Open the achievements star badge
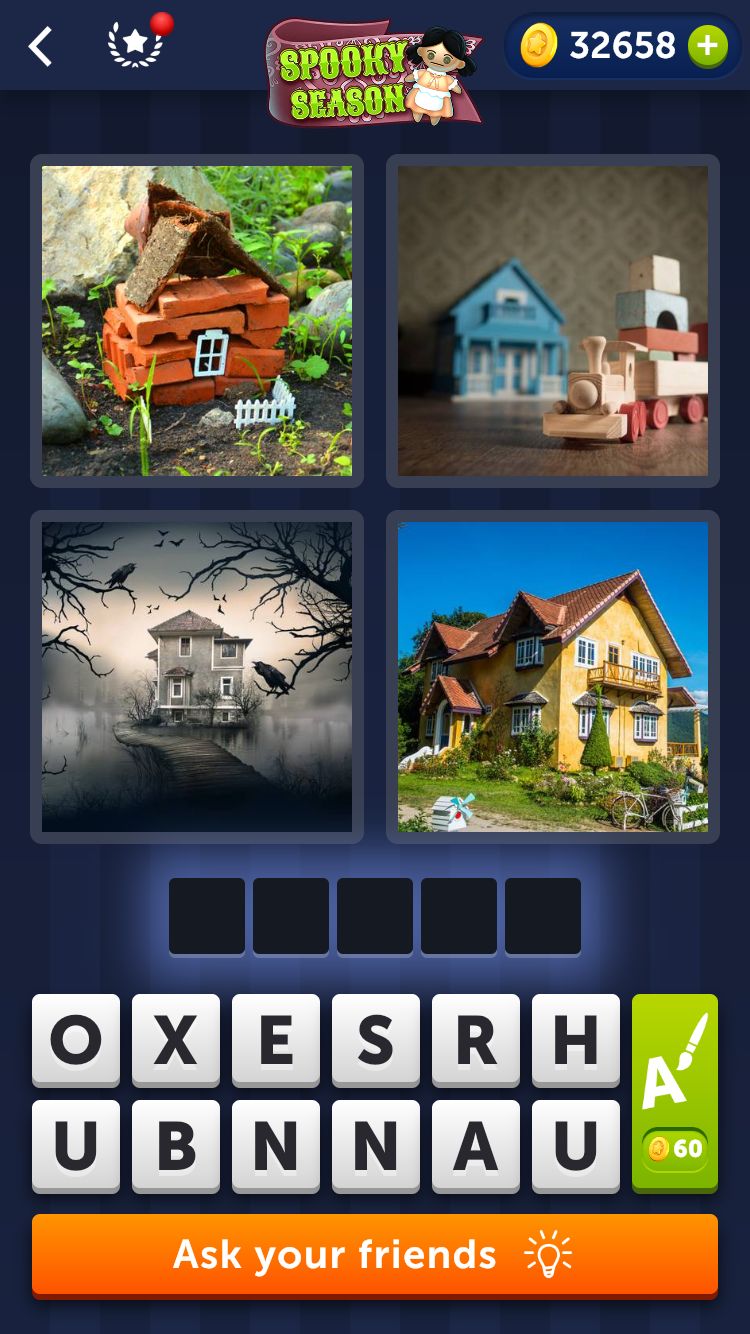Viewport: 750px width, 1334px height. 136,45
